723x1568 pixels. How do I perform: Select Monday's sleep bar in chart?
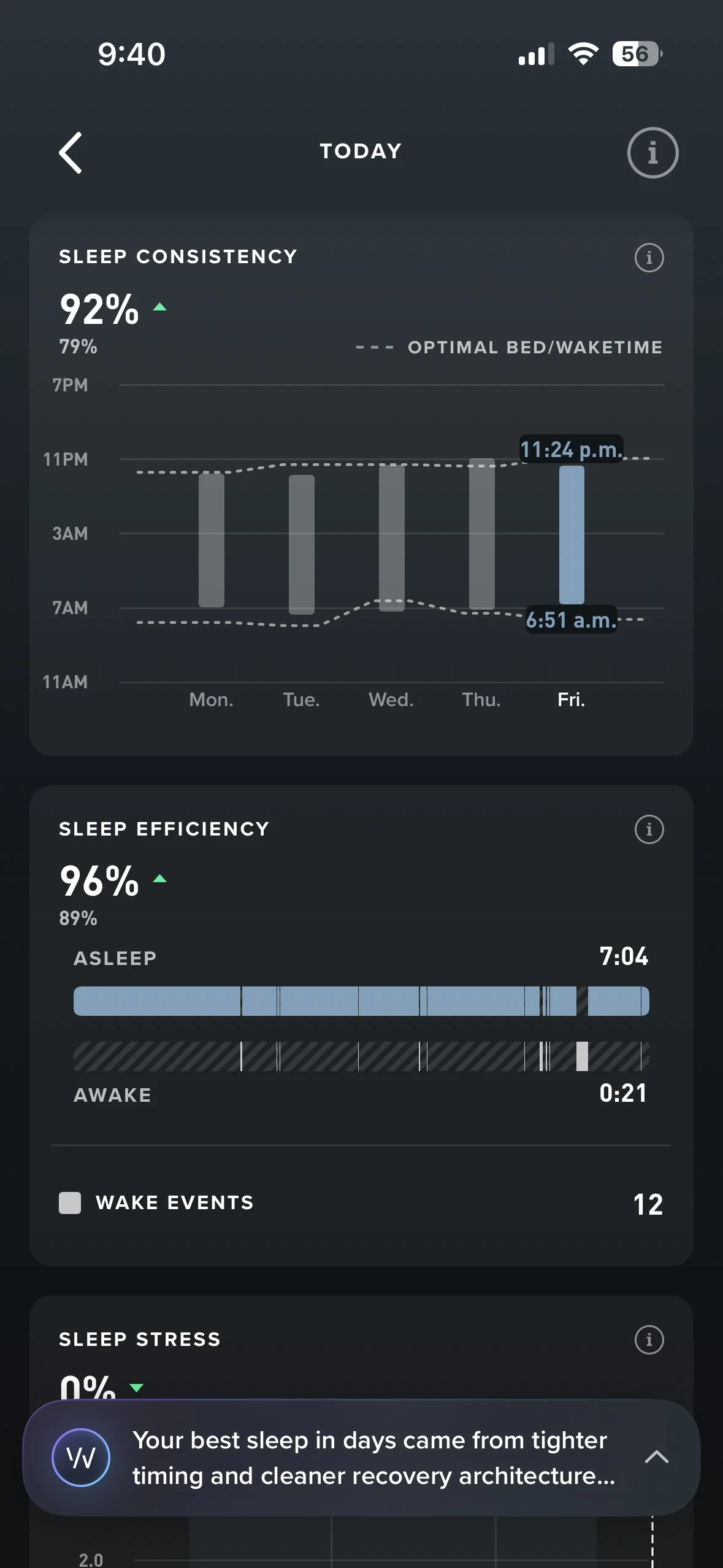coord(212,540)
